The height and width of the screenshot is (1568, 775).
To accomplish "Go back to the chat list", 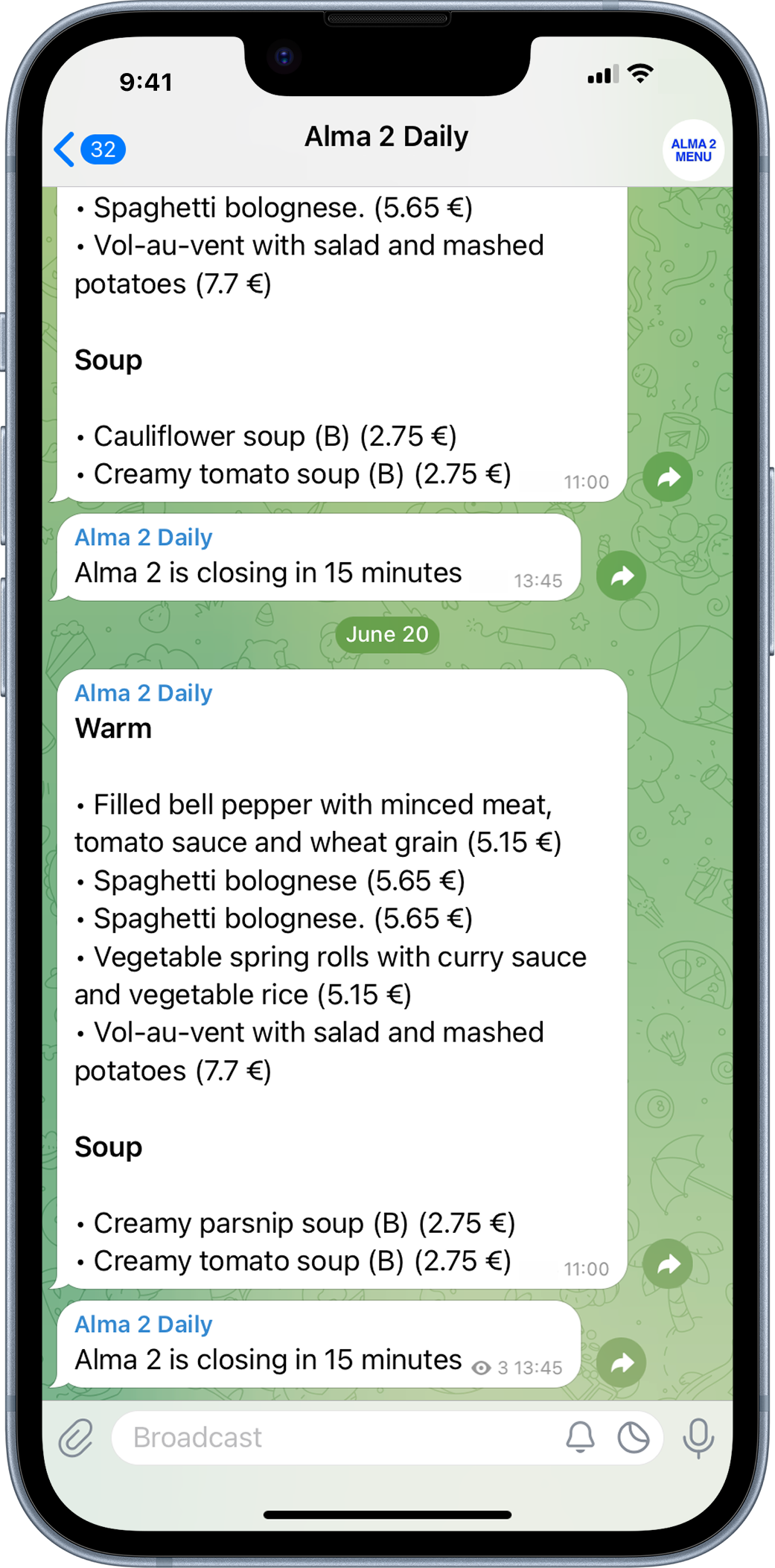I will click(89, 149).
